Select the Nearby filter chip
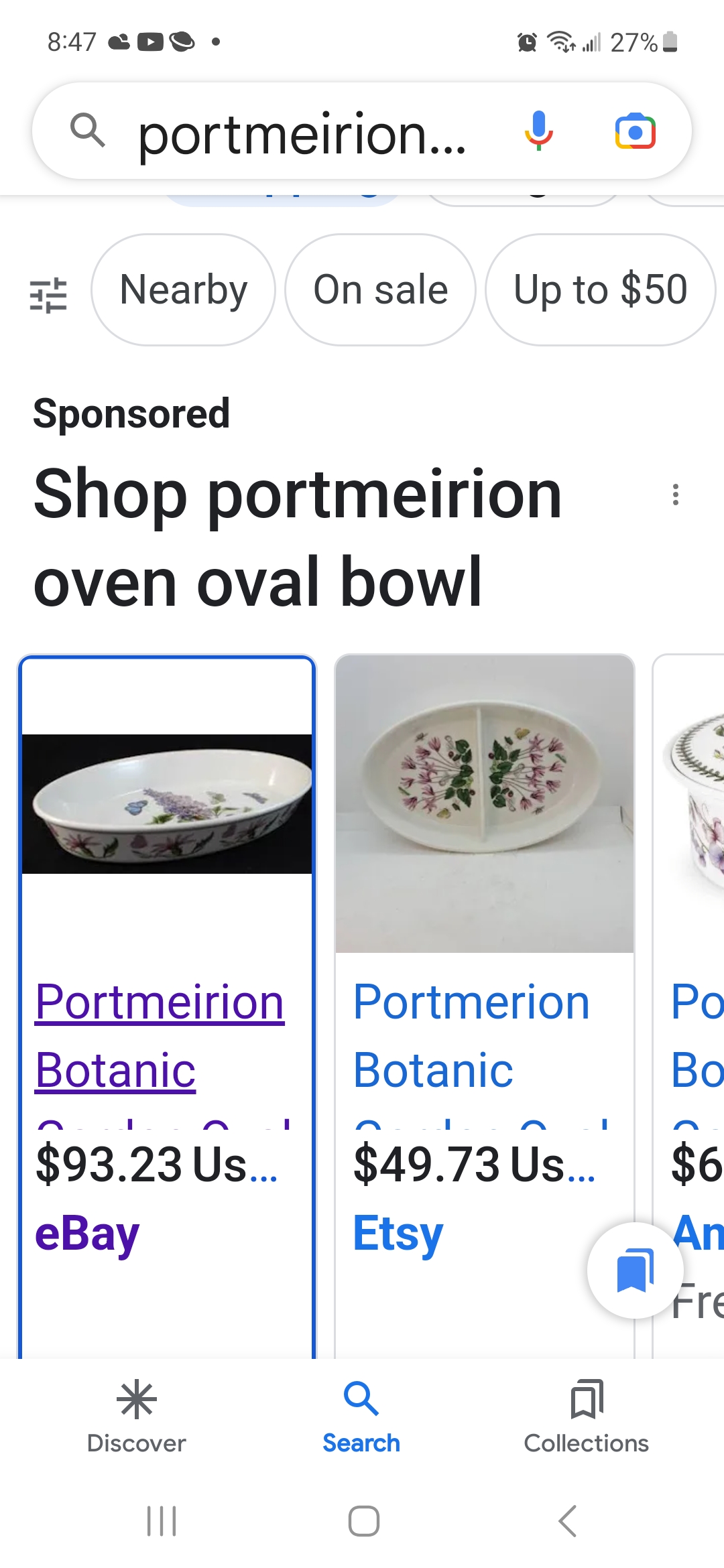The height and width of the screenshot is (1568, 724). point(184,290)
